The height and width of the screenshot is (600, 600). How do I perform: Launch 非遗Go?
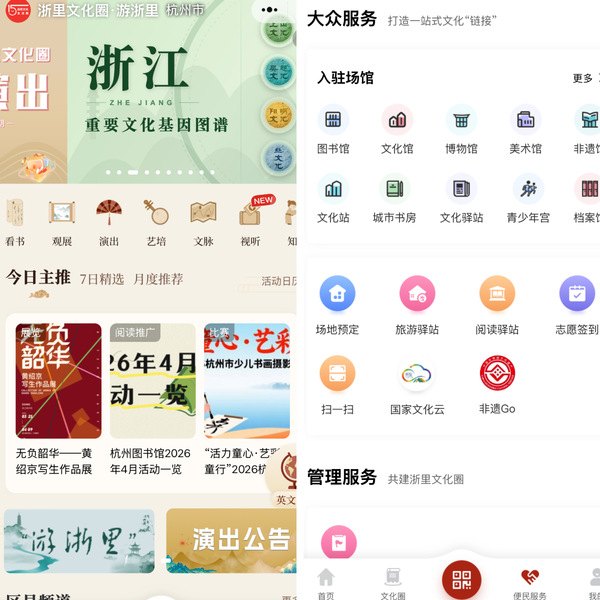point(497,385)
